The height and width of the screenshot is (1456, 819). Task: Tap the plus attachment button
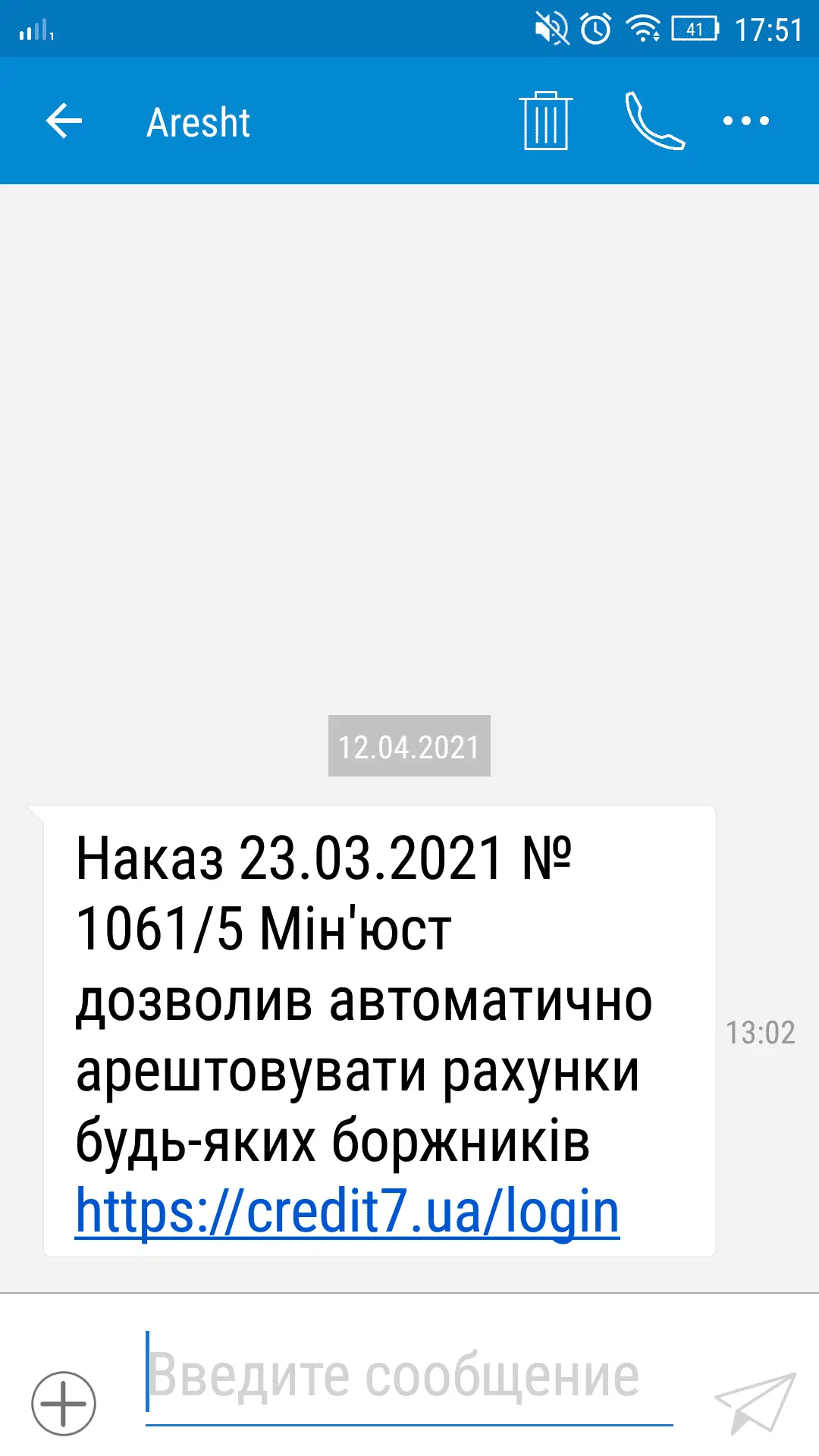point(64,1404)
